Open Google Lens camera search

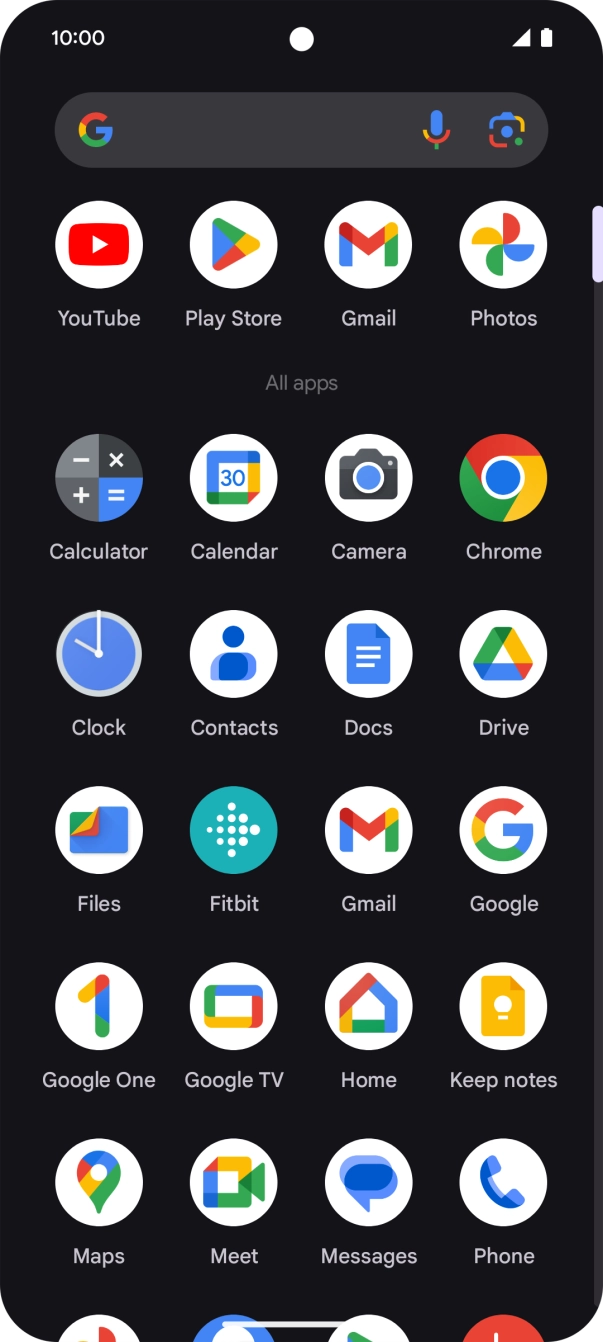[x=507, y=130]
